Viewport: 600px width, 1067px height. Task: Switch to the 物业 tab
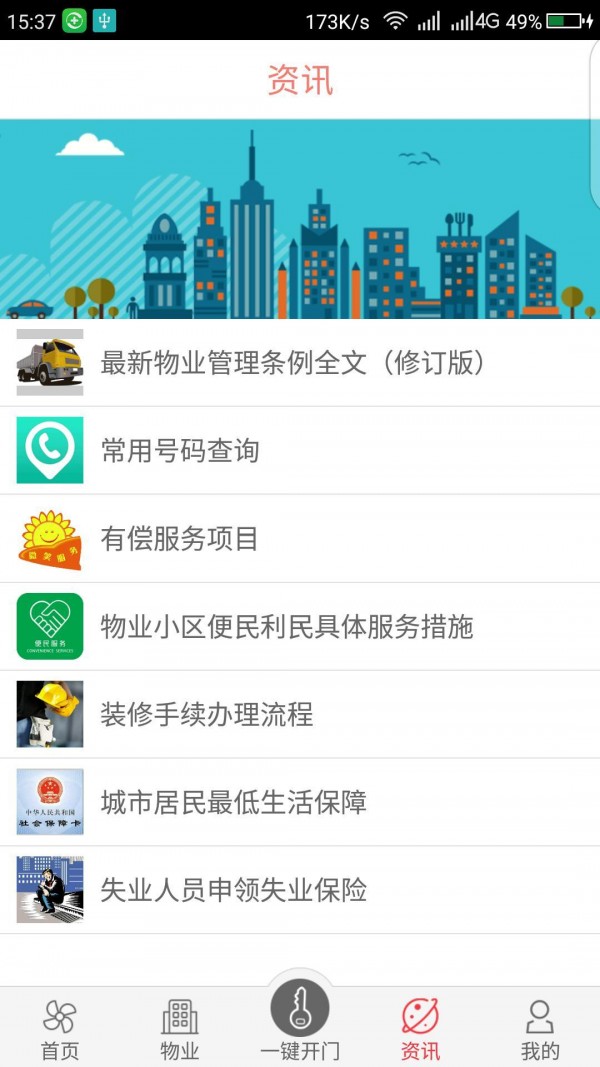click(180, 1029)
